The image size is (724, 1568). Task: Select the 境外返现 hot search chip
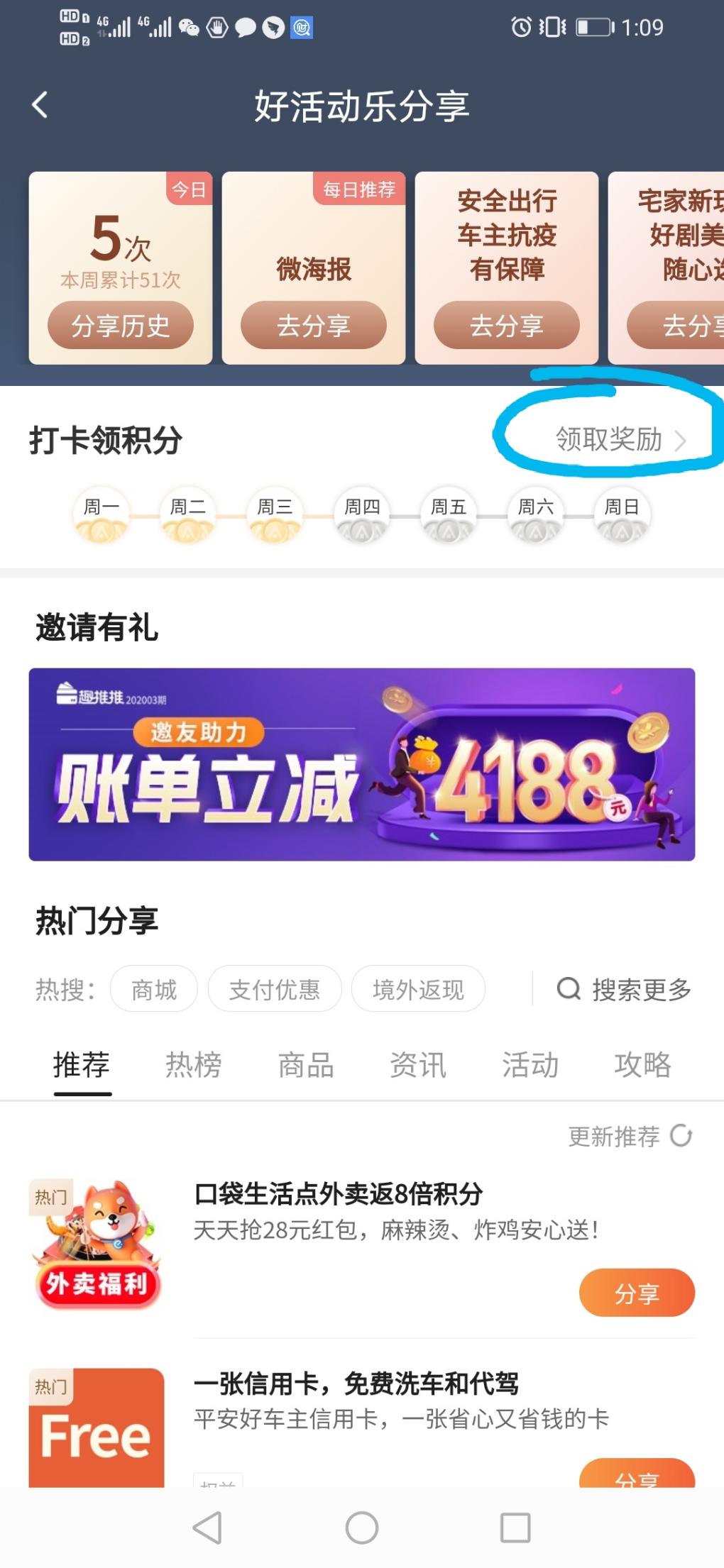418,989
